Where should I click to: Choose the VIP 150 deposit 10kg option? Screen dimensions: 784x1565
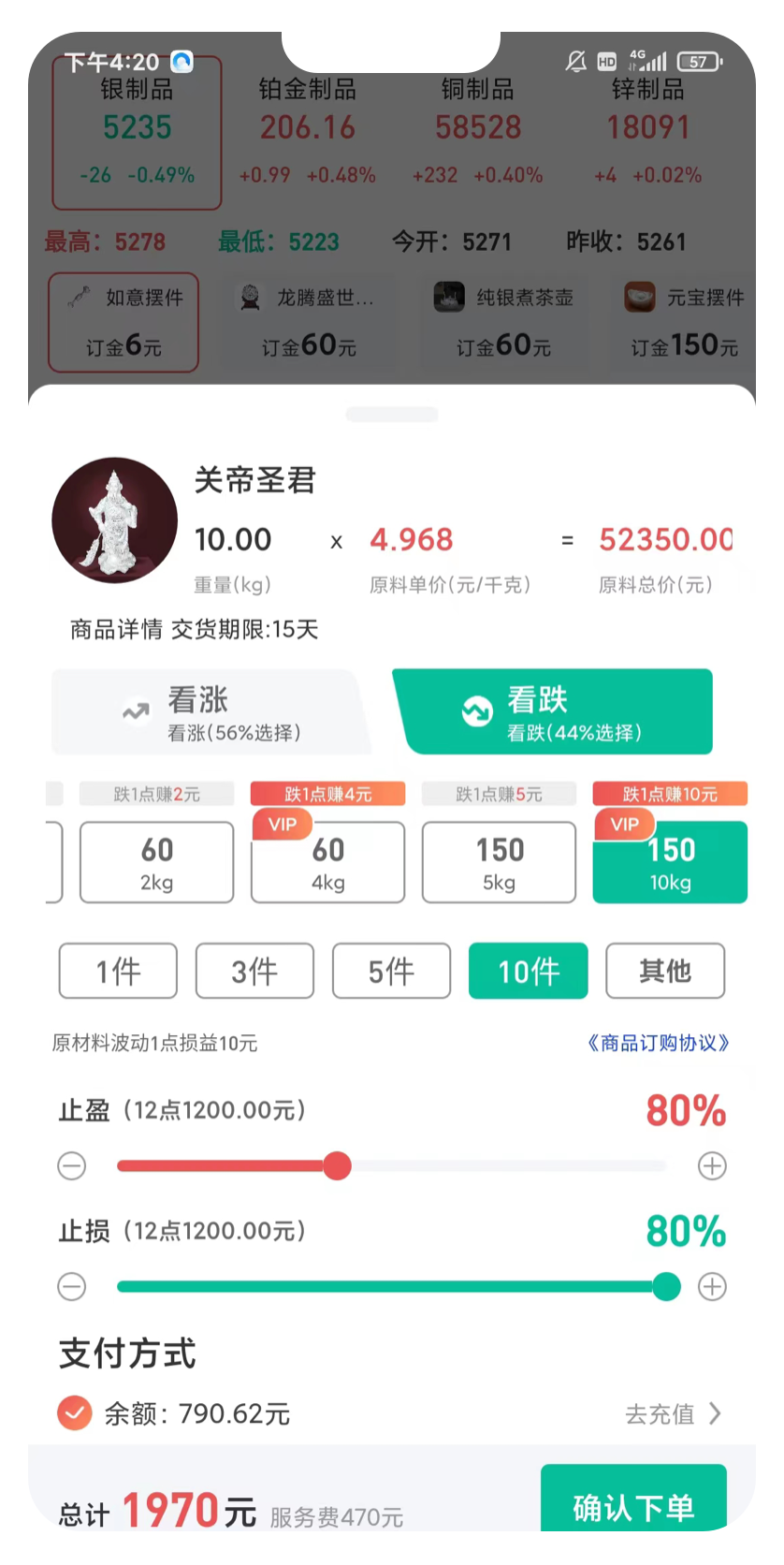point(670,862)
